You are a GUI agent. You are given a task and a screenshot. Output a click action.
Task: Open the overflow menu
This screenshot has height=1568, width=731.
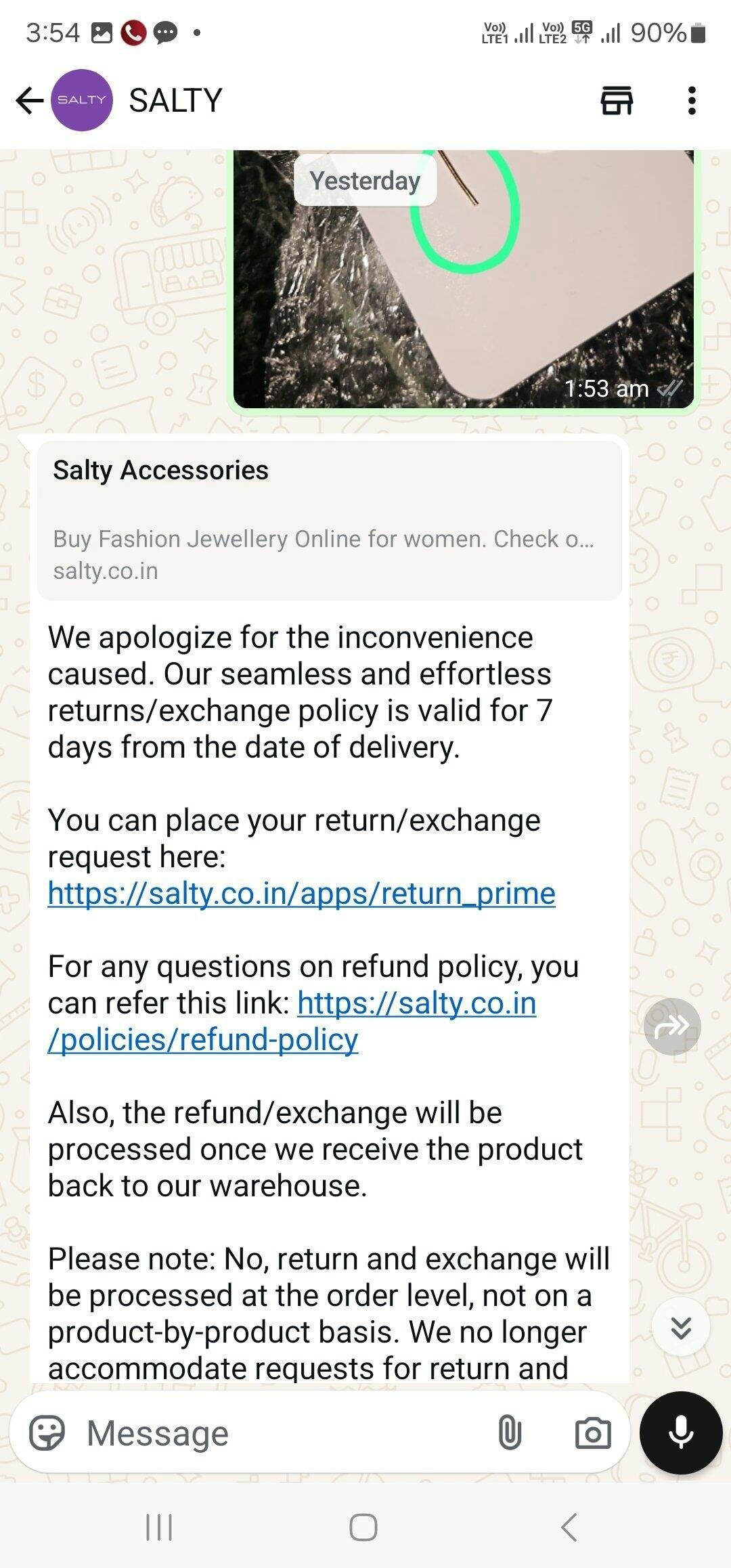691,100
